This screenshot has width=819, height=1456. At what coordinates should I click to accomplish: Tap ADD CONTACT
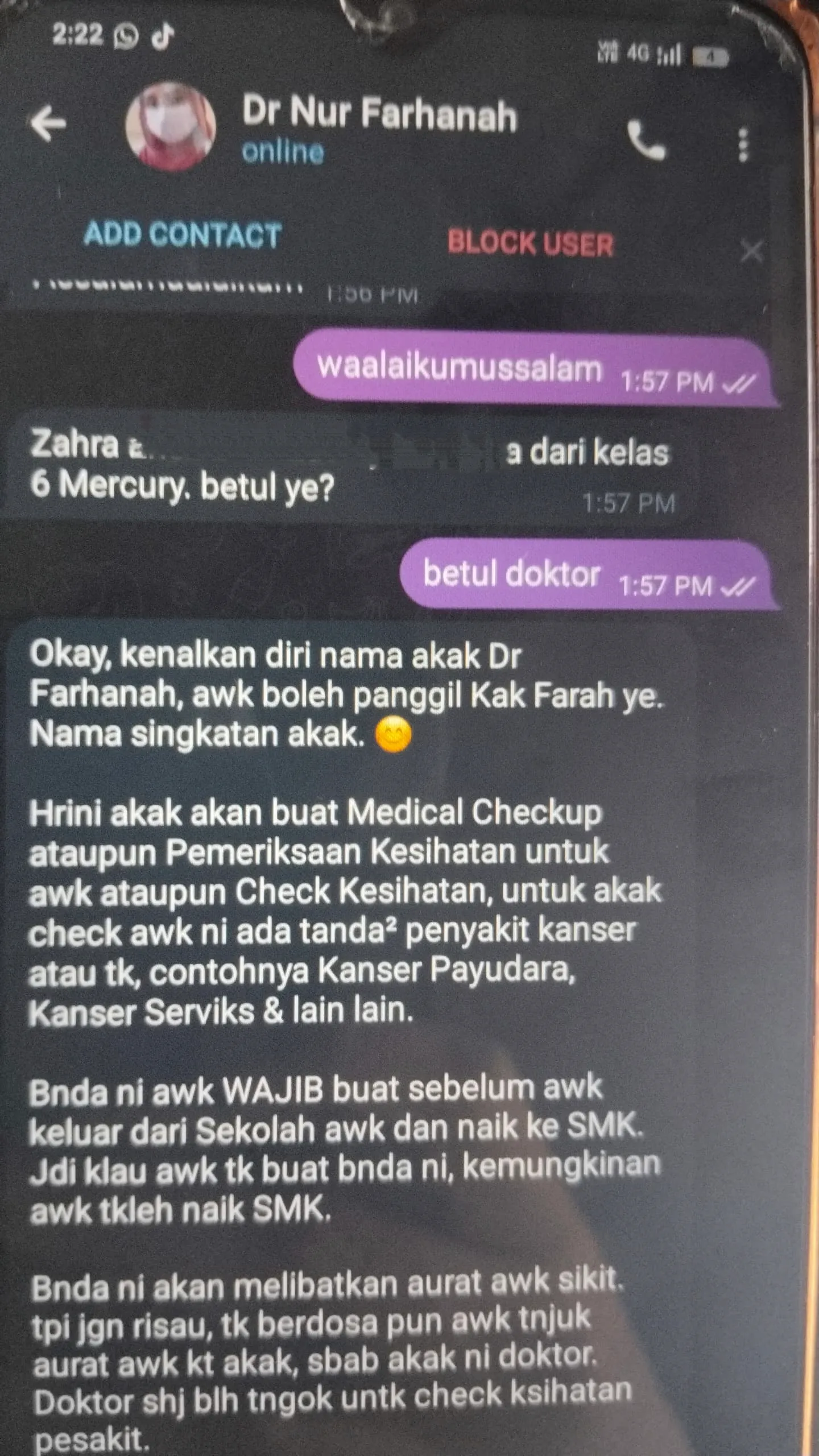[183, 234]
